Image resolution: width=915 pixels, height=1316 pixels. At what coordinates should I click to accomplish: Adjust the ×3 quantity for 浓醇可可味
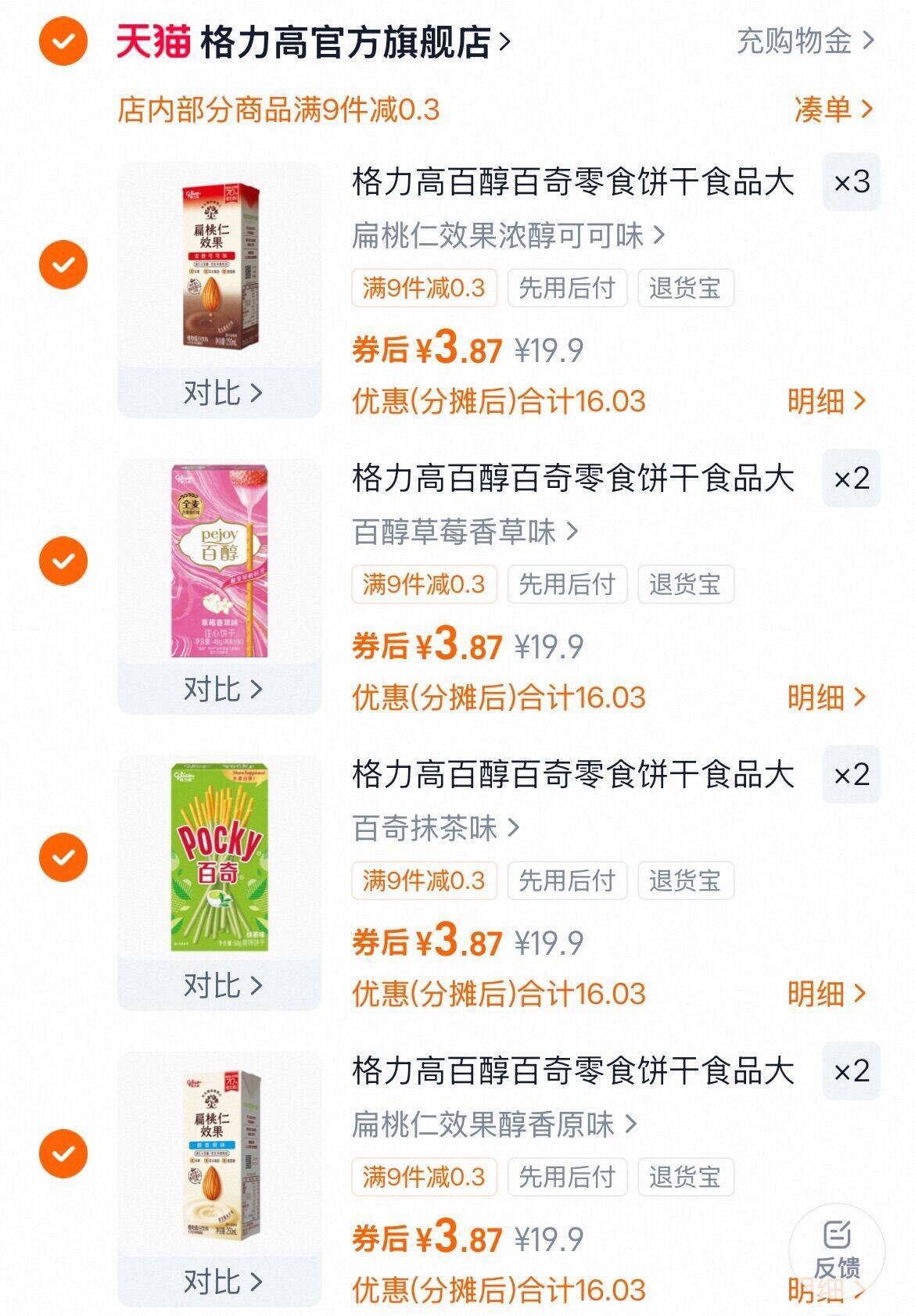[x=851, y=182]
